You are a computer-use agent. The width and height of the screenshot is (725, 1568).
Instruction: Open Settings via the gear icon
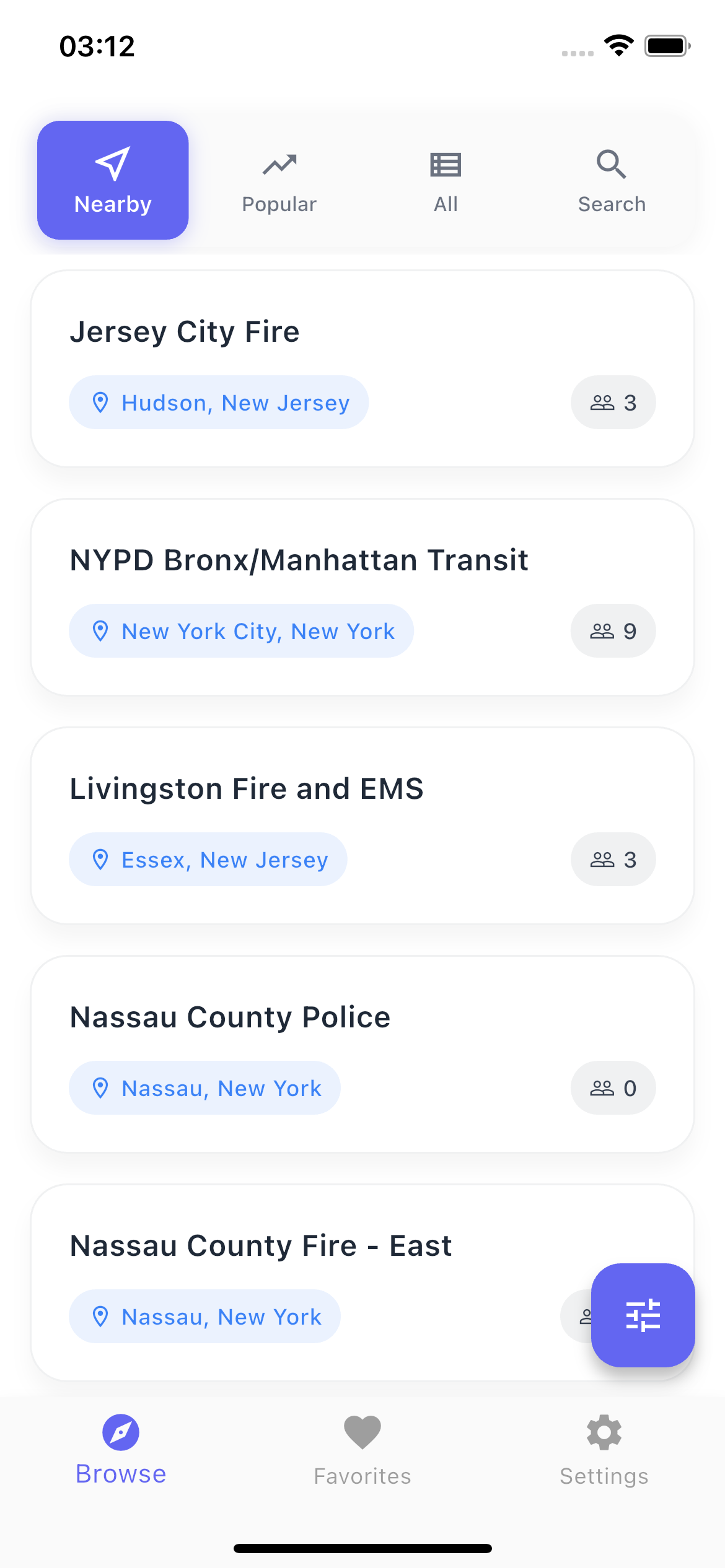(603, 1432)
